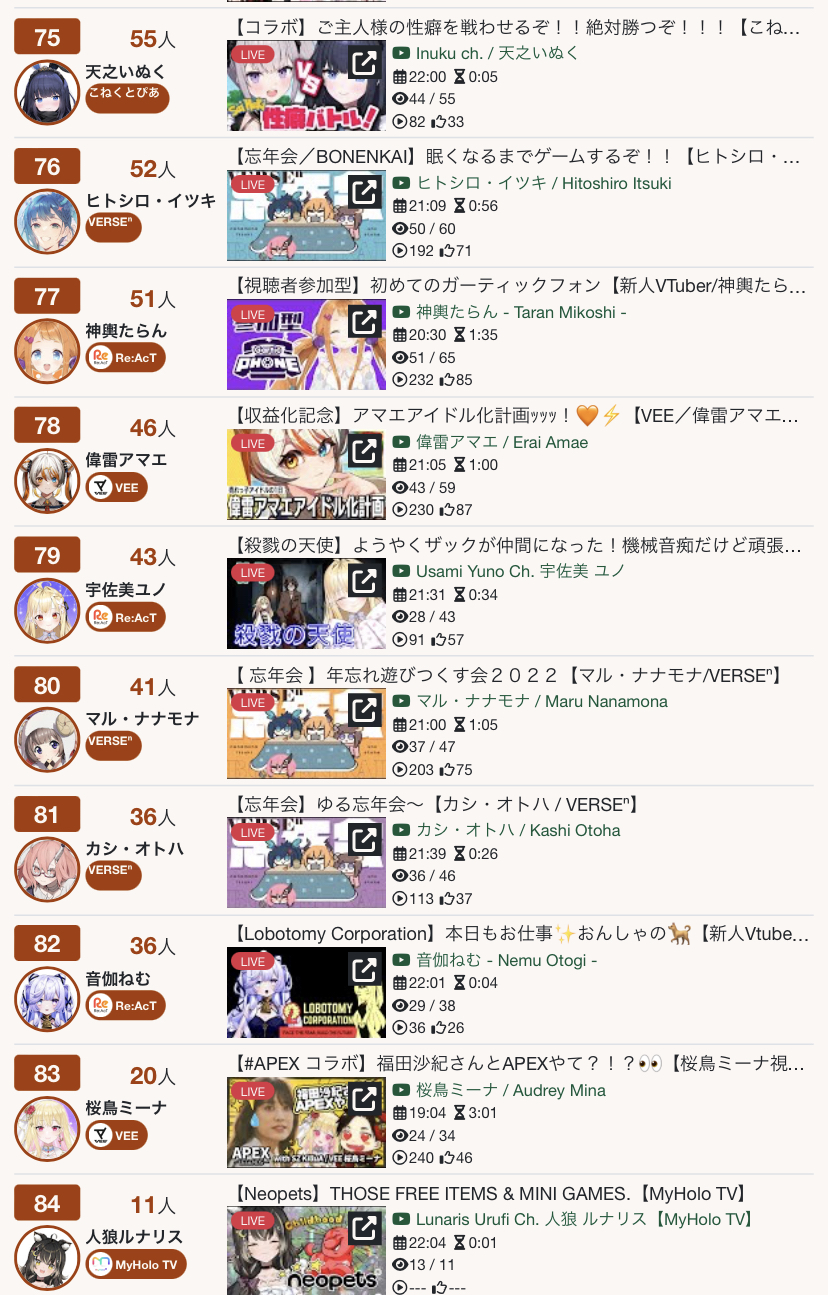
Task: Open 神輿たらん stream in external window
Action: 365,321
